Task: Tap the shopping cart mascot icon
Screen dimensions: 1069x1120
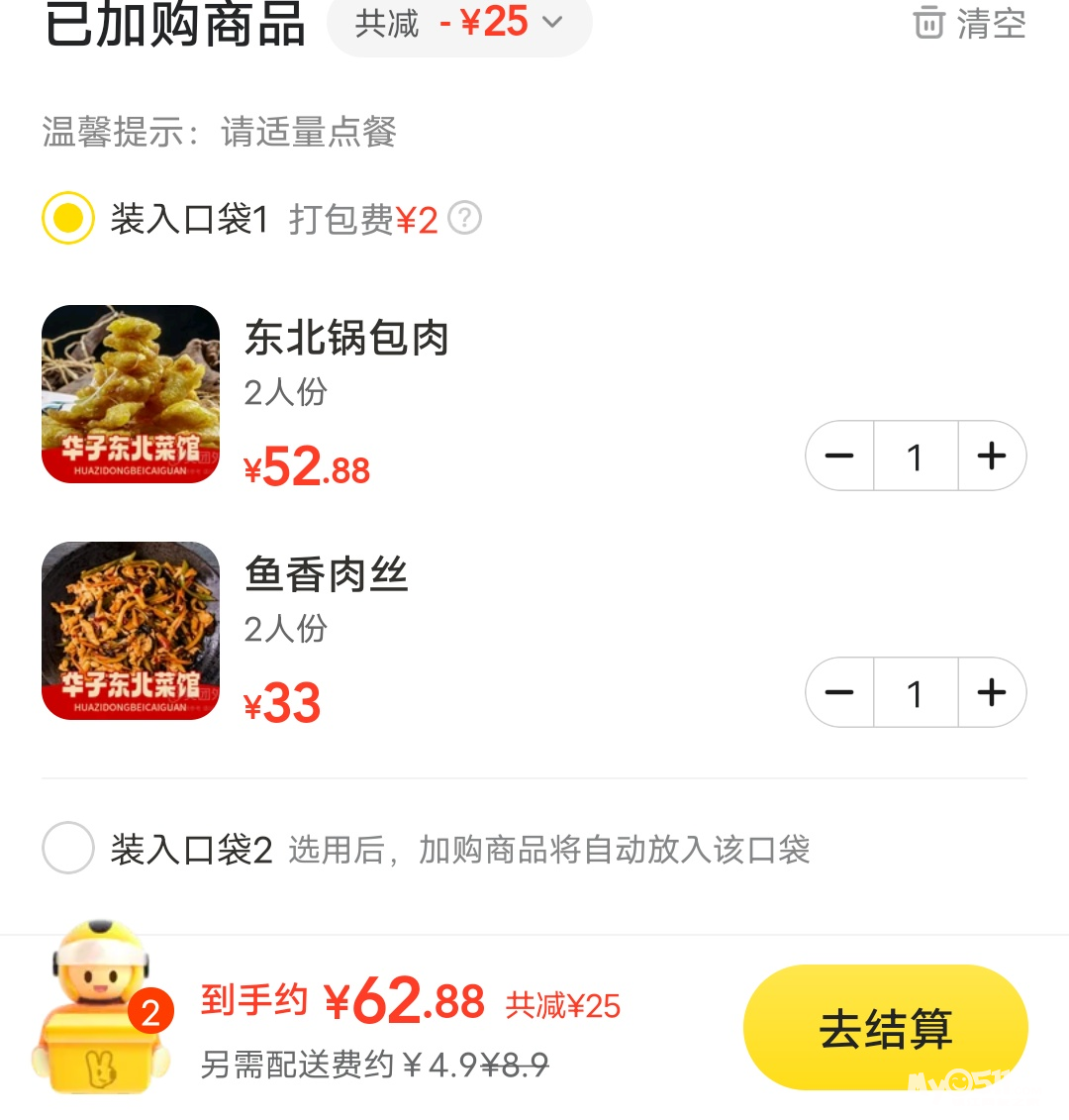Action: tap(99, 1008)
